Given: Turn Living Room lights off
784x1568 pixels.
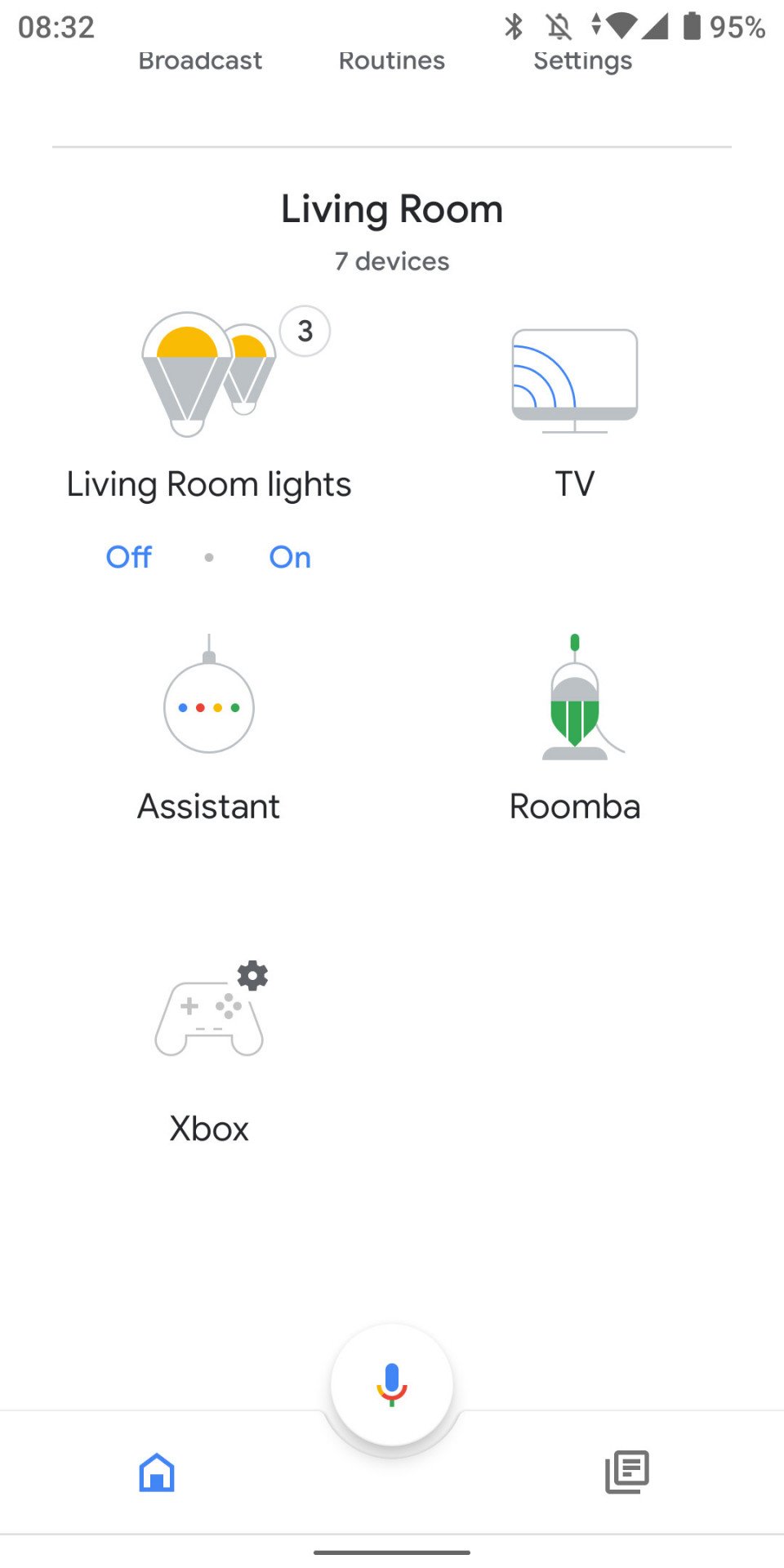Looking at the screenshot, I should (x=129, y=557).
